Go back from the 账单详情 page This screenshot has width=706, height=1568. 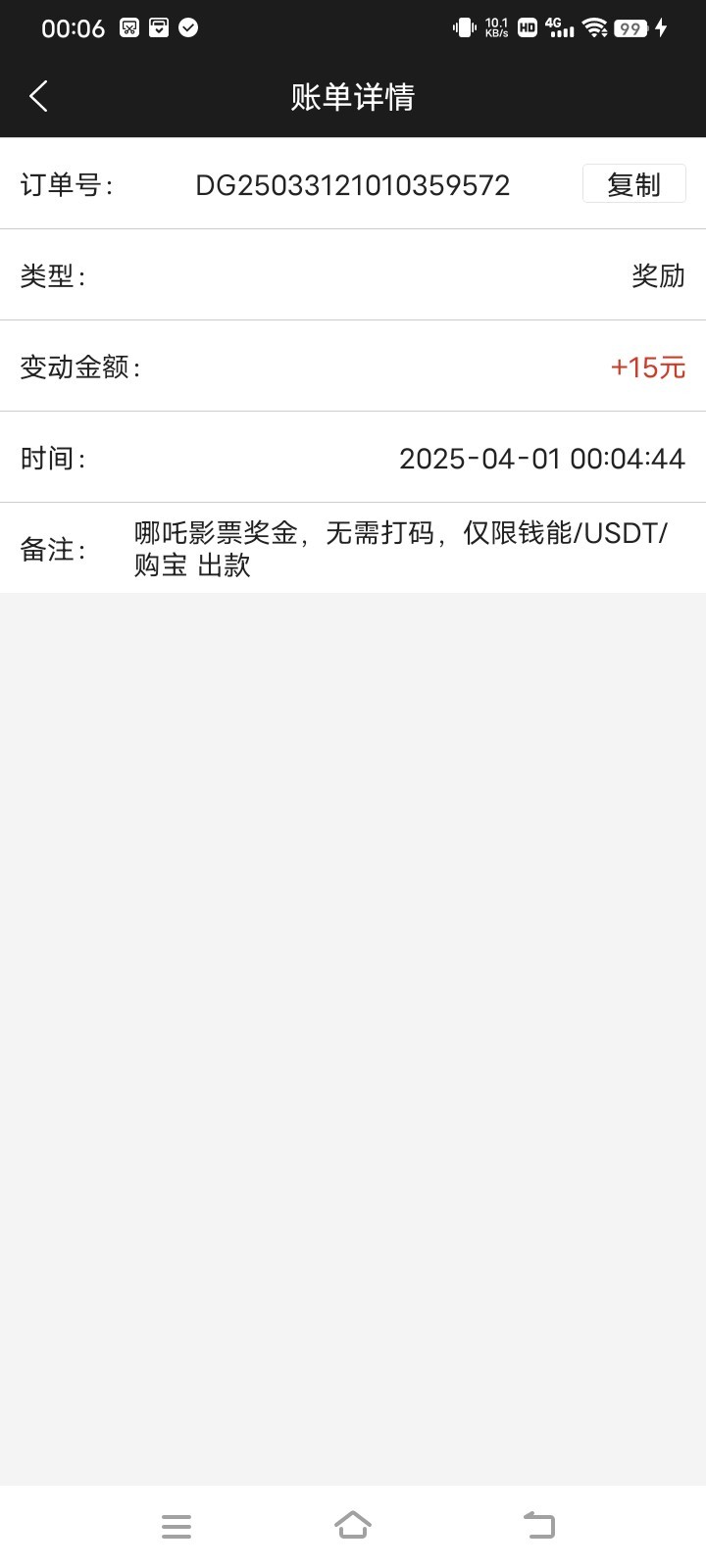(x=39, y=96)
